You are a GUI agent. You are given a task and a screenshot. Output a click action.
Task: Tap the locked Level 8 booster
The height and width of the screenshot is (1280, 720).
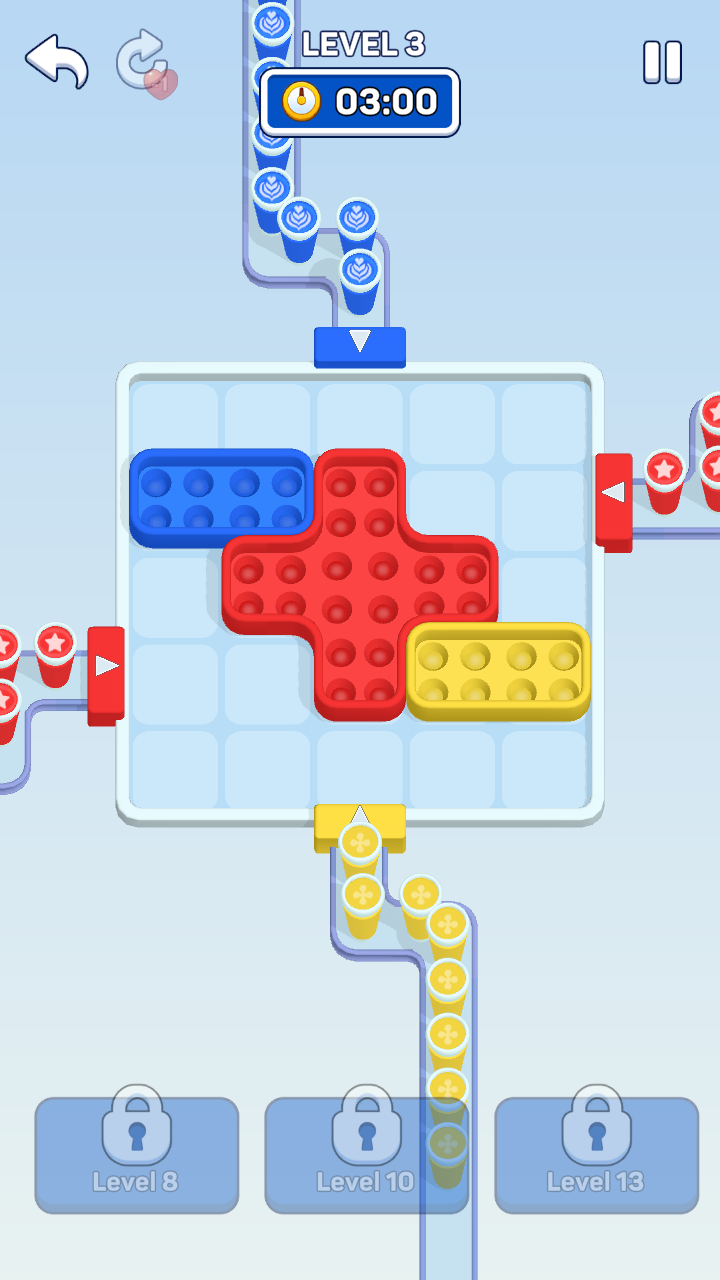(x=136, y=1154)
